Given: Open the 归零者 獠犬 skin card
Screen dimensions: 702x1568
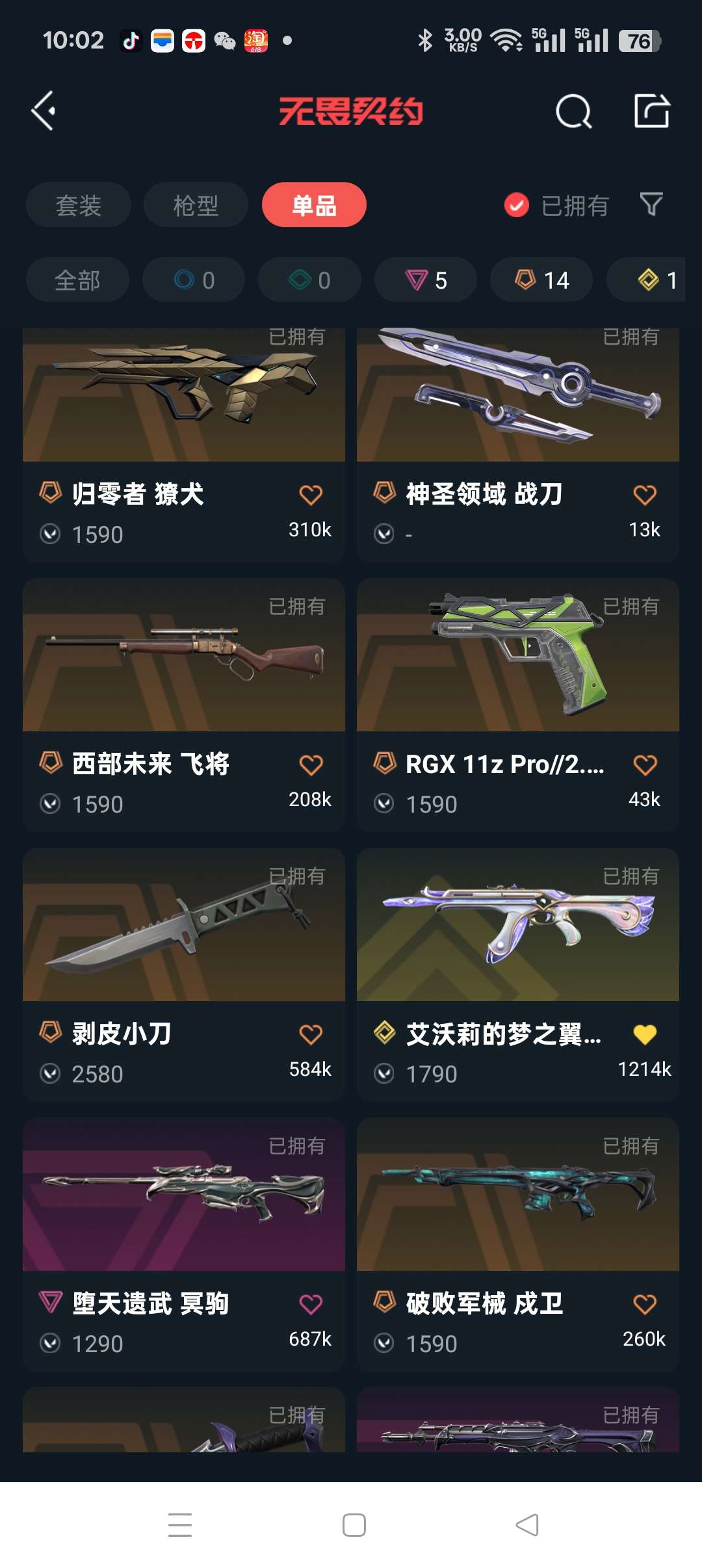Looking at the screenshot, I should (183, 442).
